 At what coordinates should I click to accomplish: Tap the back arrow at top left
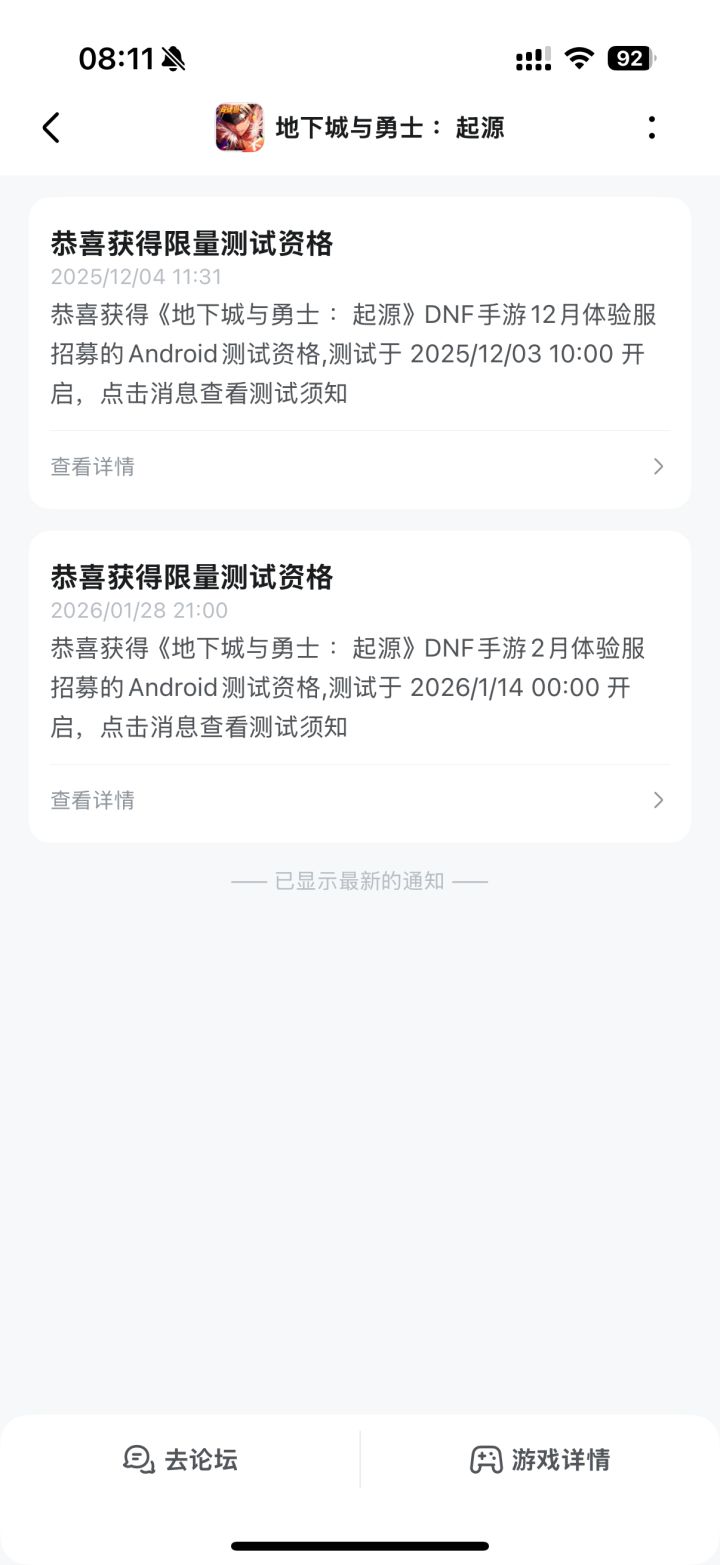pos(51,128)
